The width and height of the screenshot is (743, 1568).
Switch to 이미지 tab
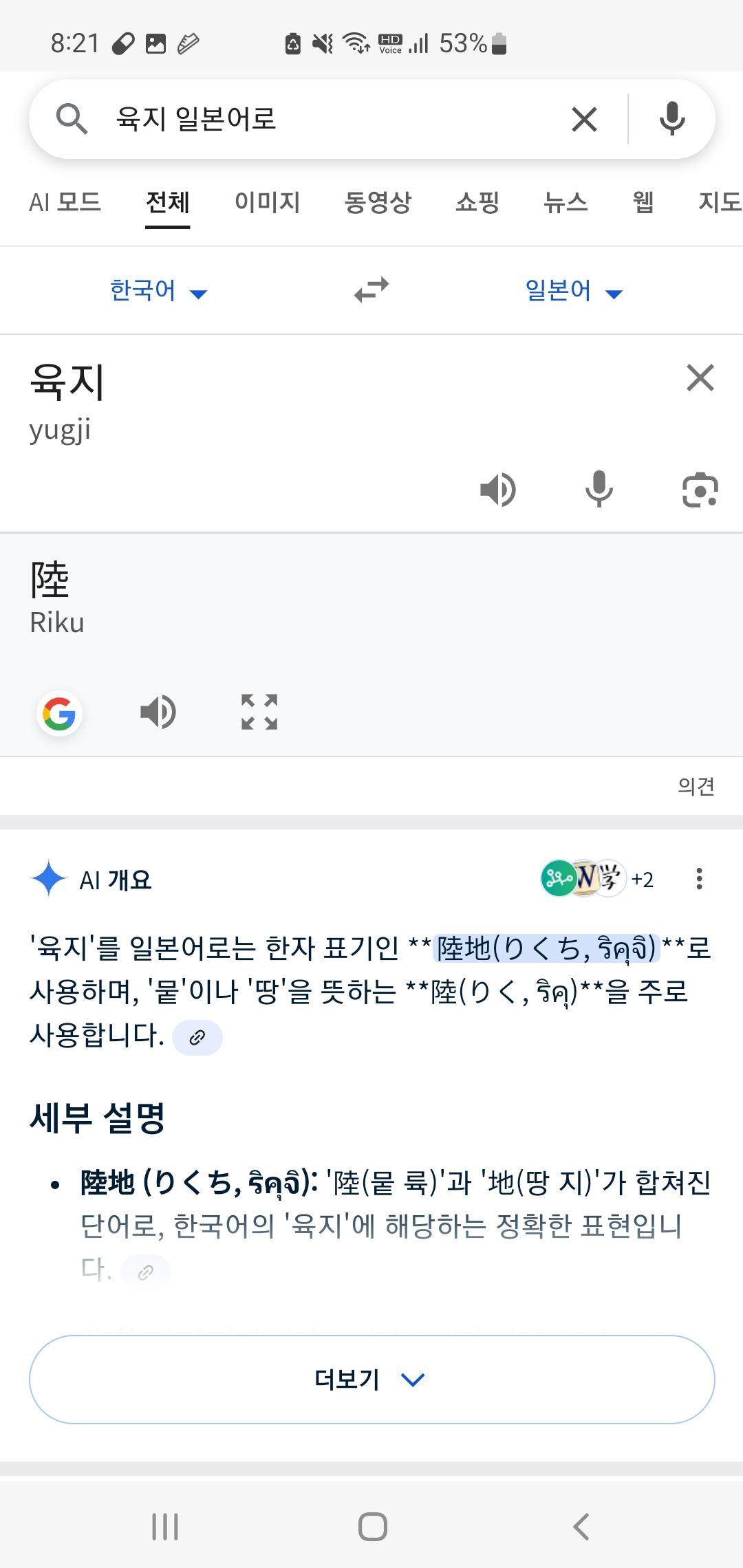click(268, 202)
